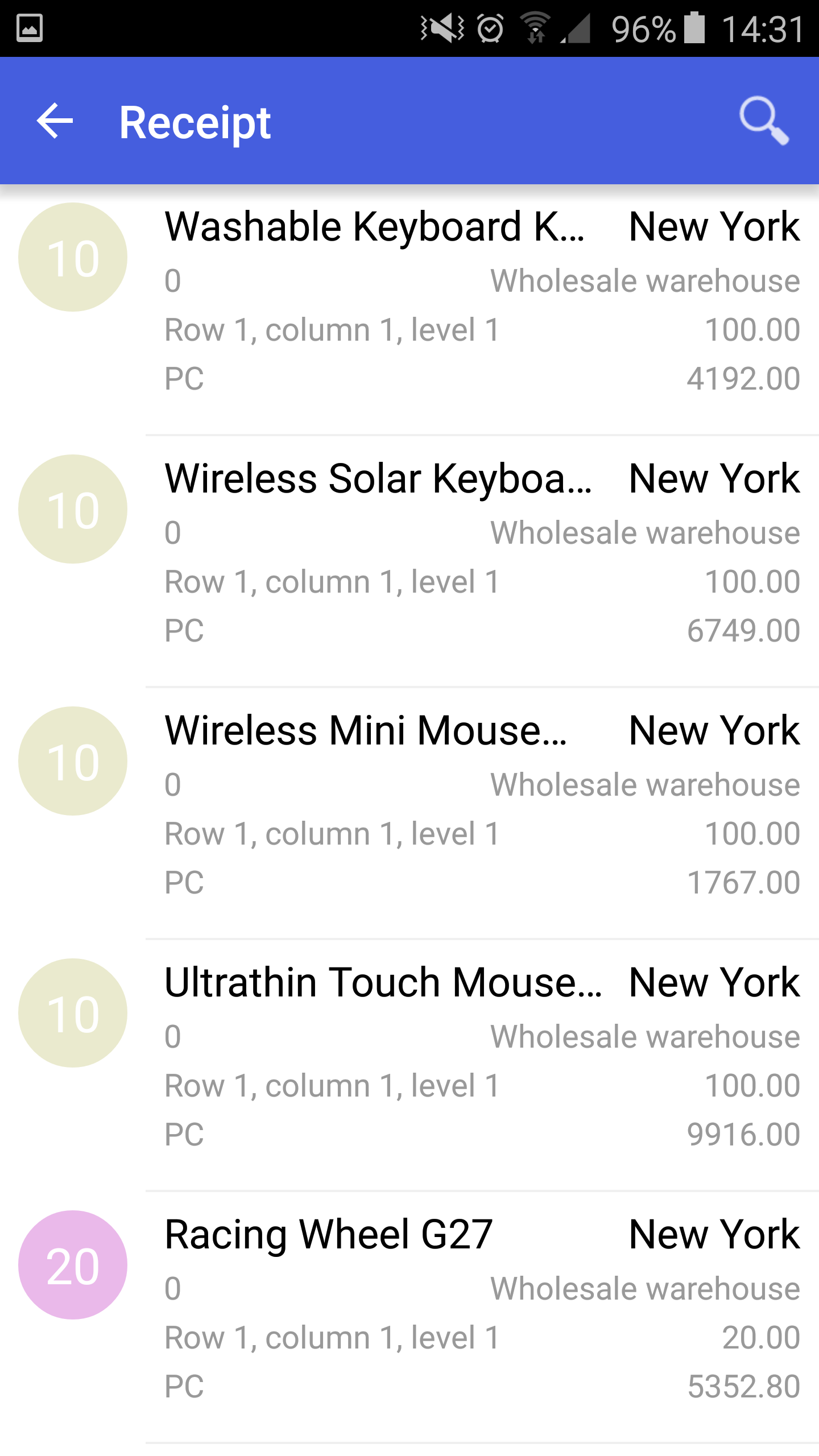Image resolution: width=819 pixels, height=1456 pixels.
Task: Tap the quantity badge for Ultrathin Touch Mouse
Action: 73,1012
